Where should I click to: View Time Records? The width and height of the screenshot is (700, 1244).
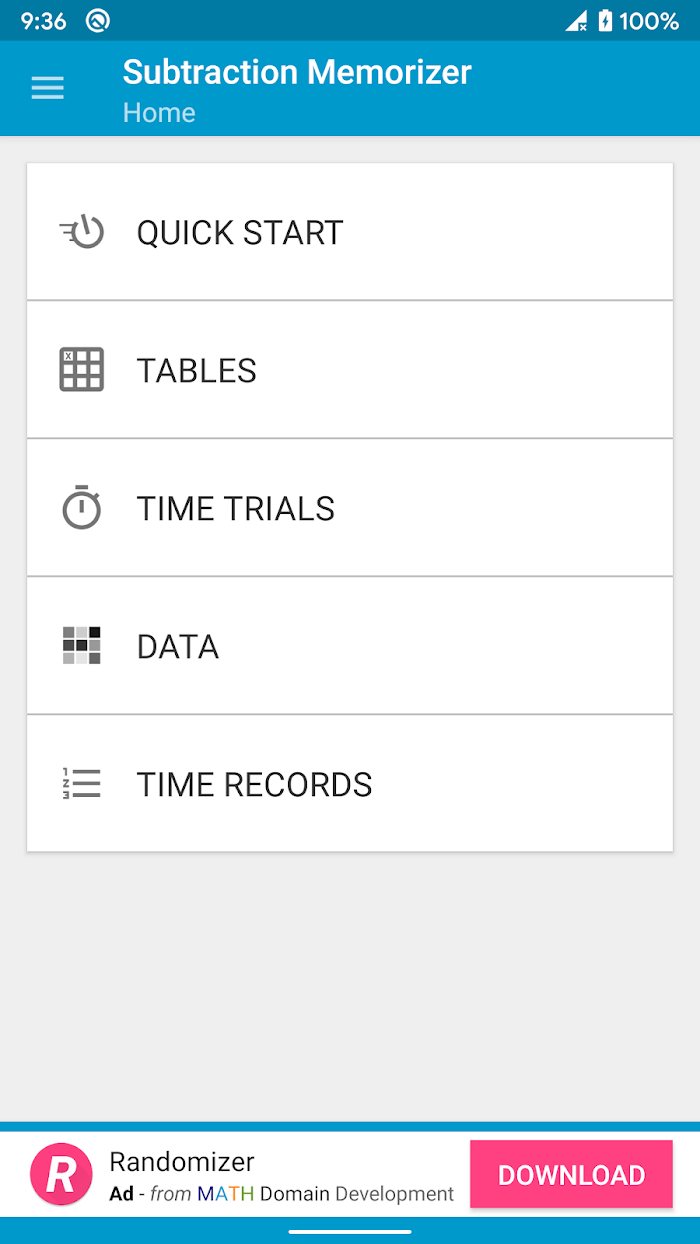(350, 784)
